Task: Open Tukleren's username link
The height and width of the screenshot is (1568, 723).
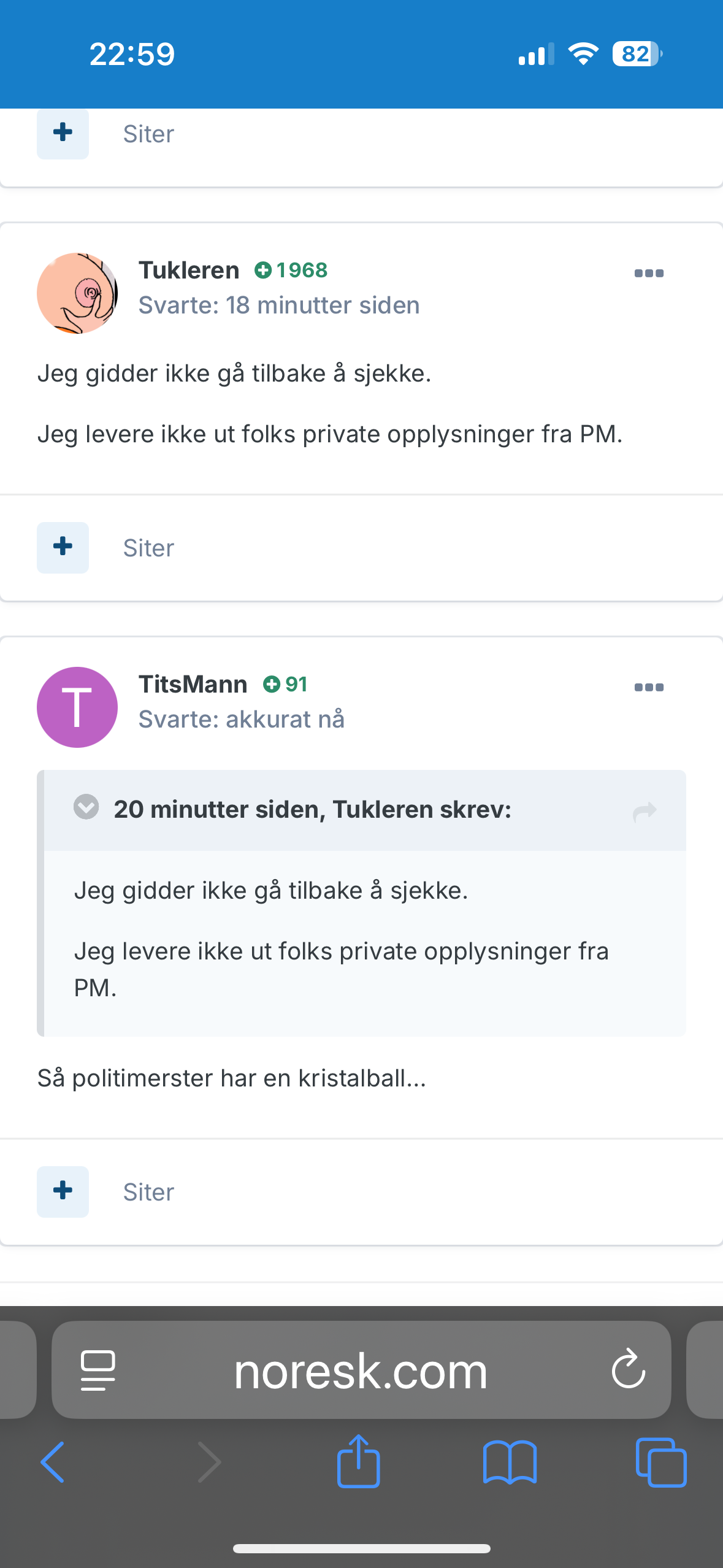Action: coord(189,270)
